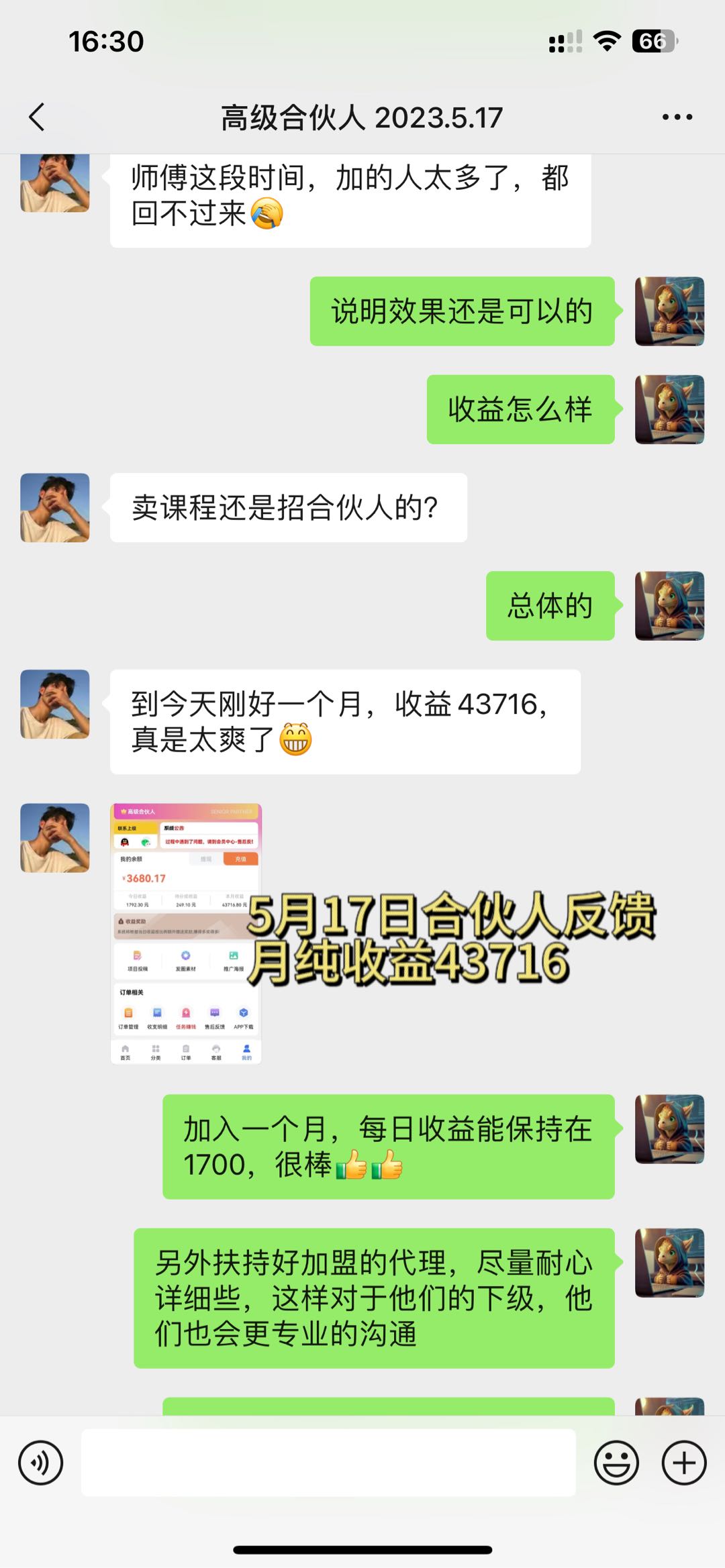Open the shared earnings screenshot image
725x1568 pixels.
(x=186, y=933)
